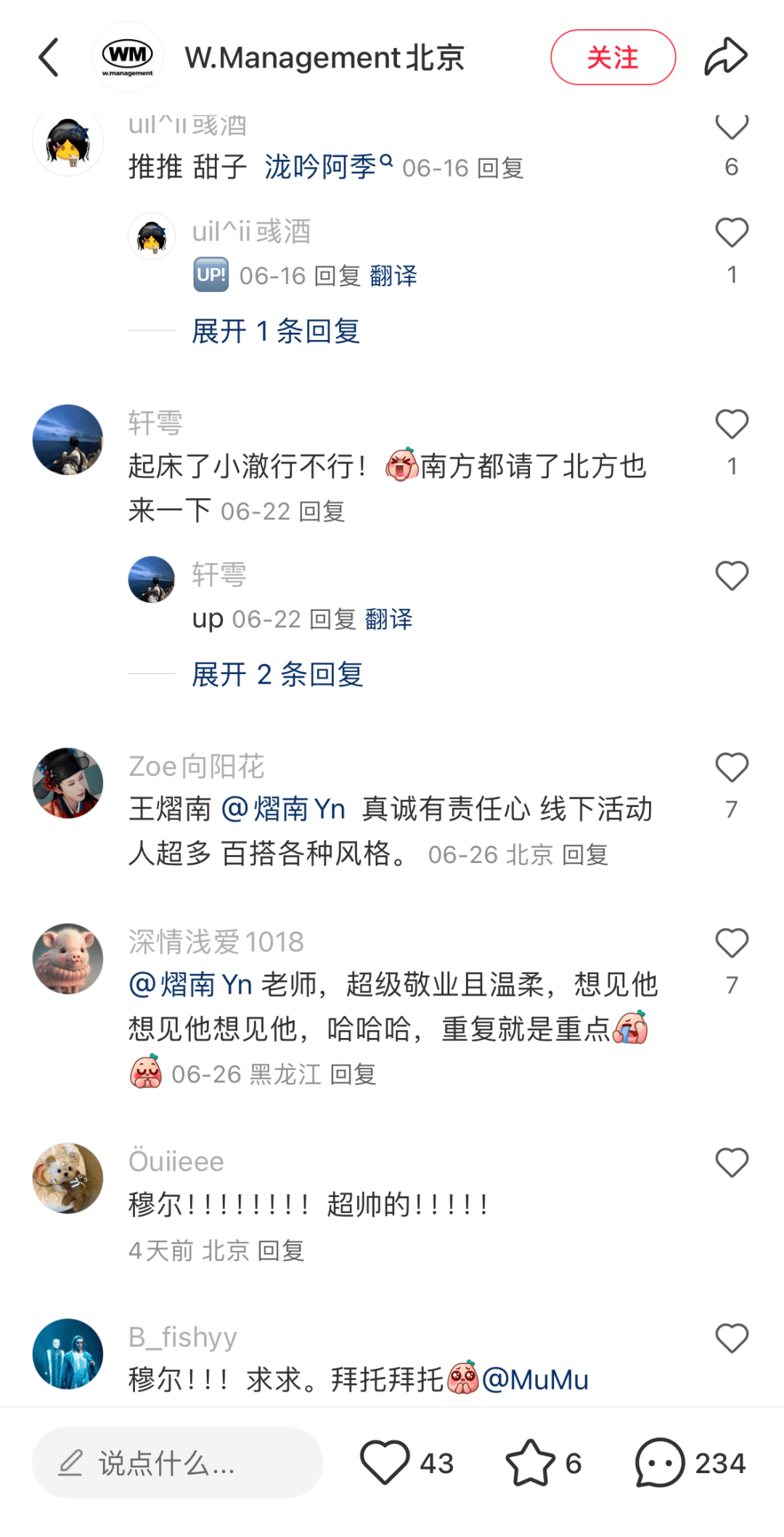Open W.Management北京 profile avatar
Viewport: 784px width, 1537px height.
coord(128,57)
